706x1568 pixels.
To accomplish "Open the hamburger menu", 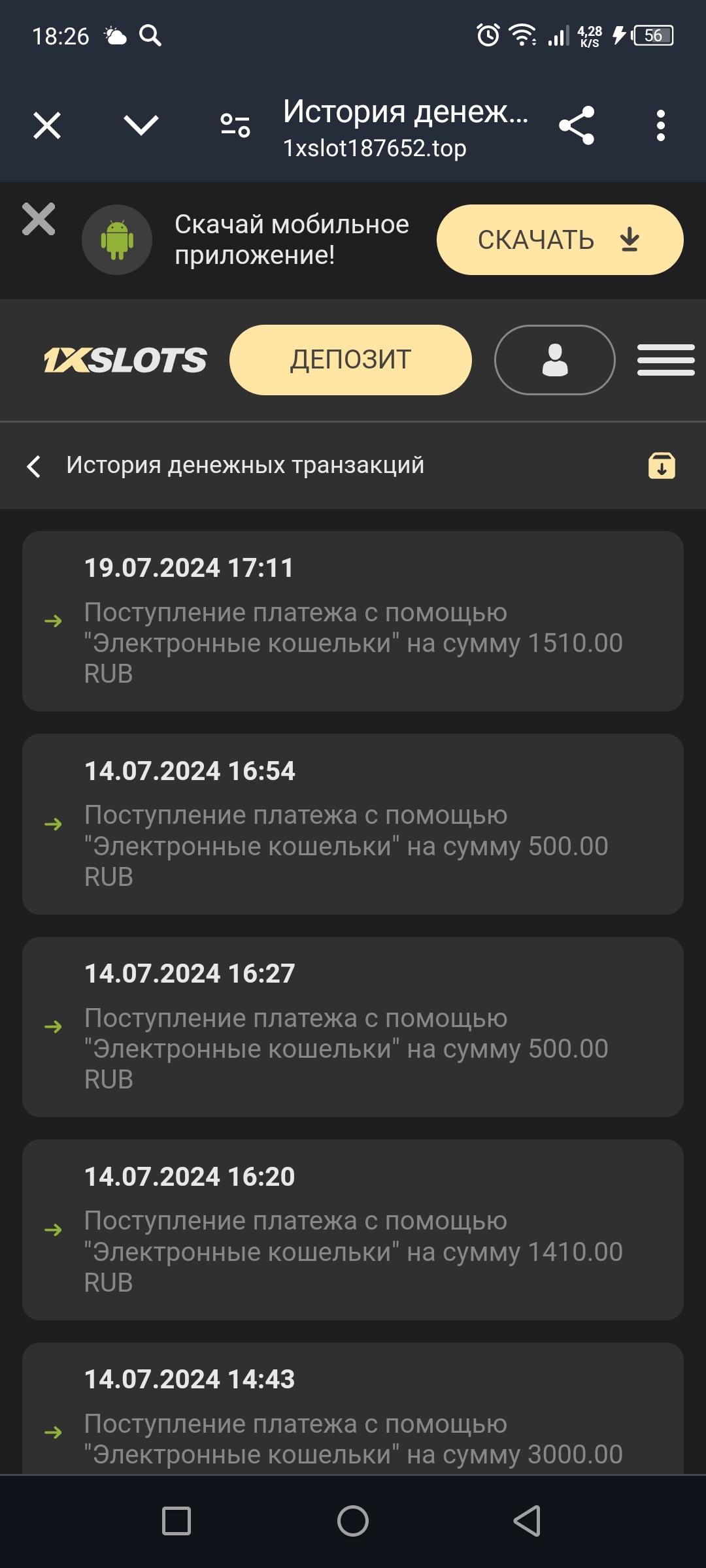I will [665, 360].
